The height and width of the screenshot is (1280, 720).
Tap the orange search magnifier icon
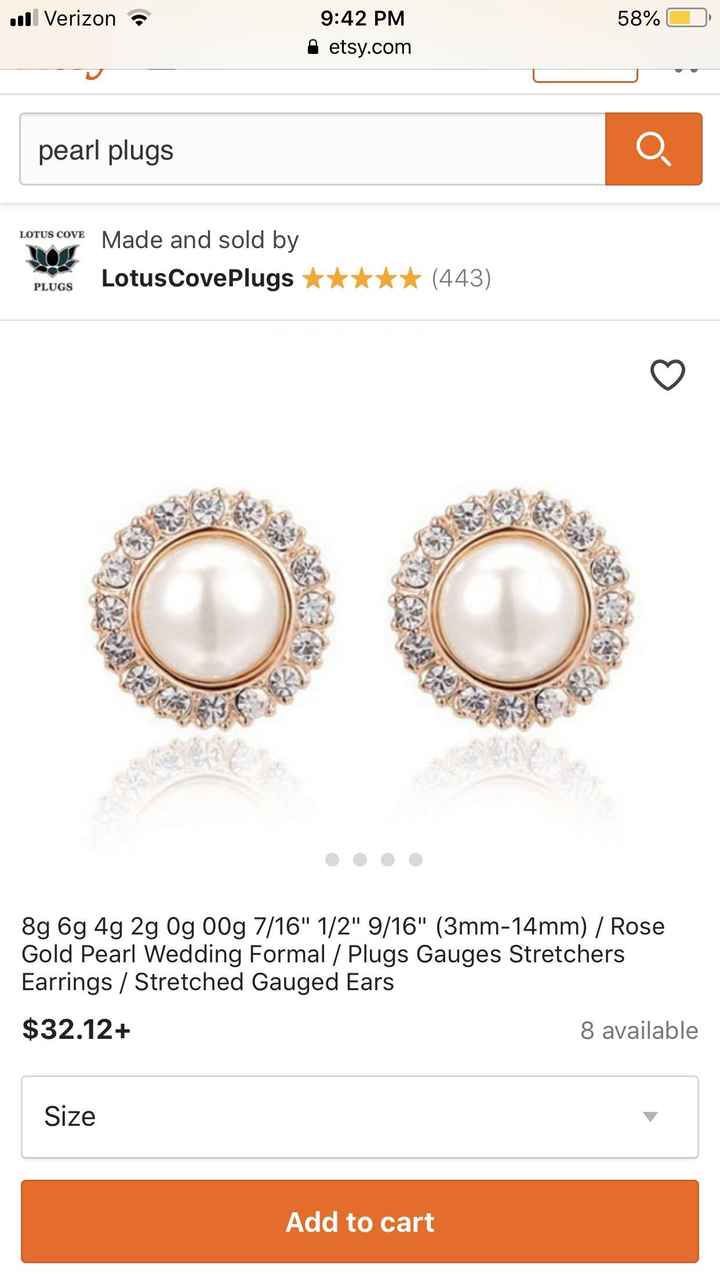[x=654, y=149]
